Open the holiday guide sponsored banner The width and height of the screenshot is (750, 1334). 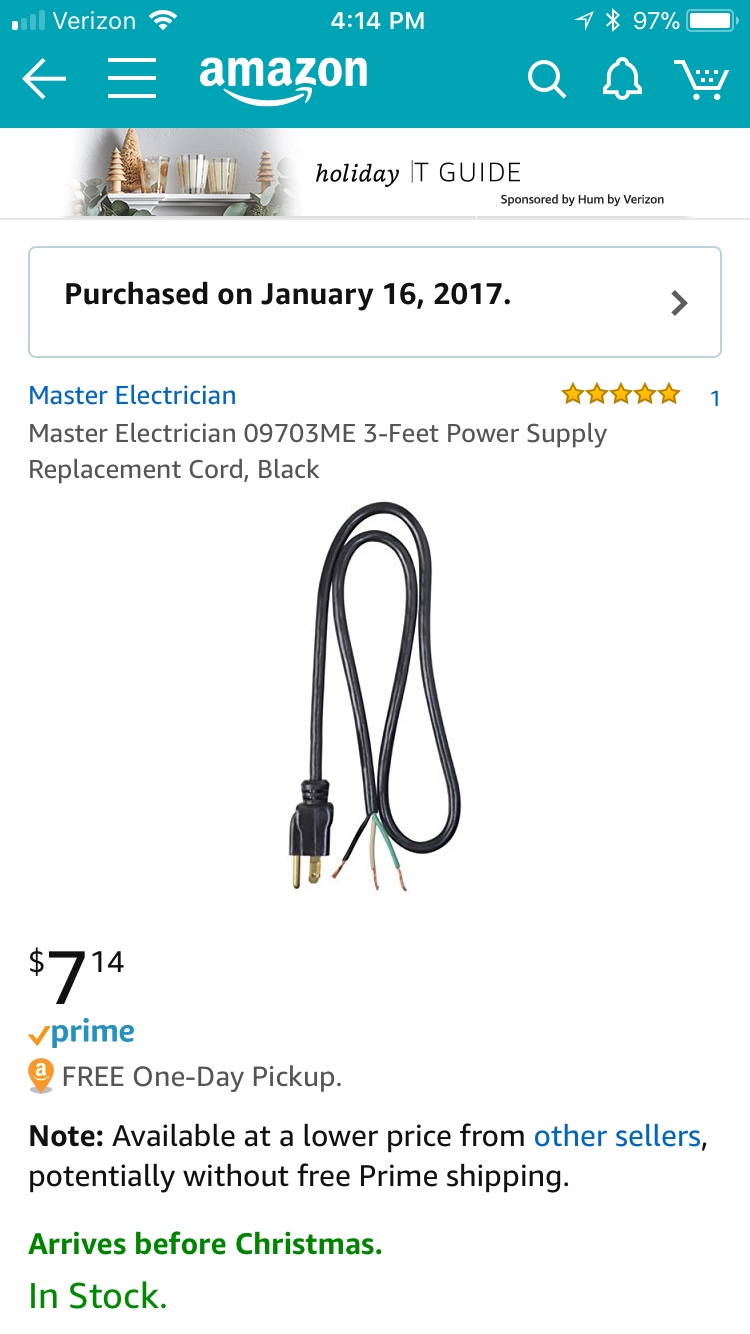point(375,176)
